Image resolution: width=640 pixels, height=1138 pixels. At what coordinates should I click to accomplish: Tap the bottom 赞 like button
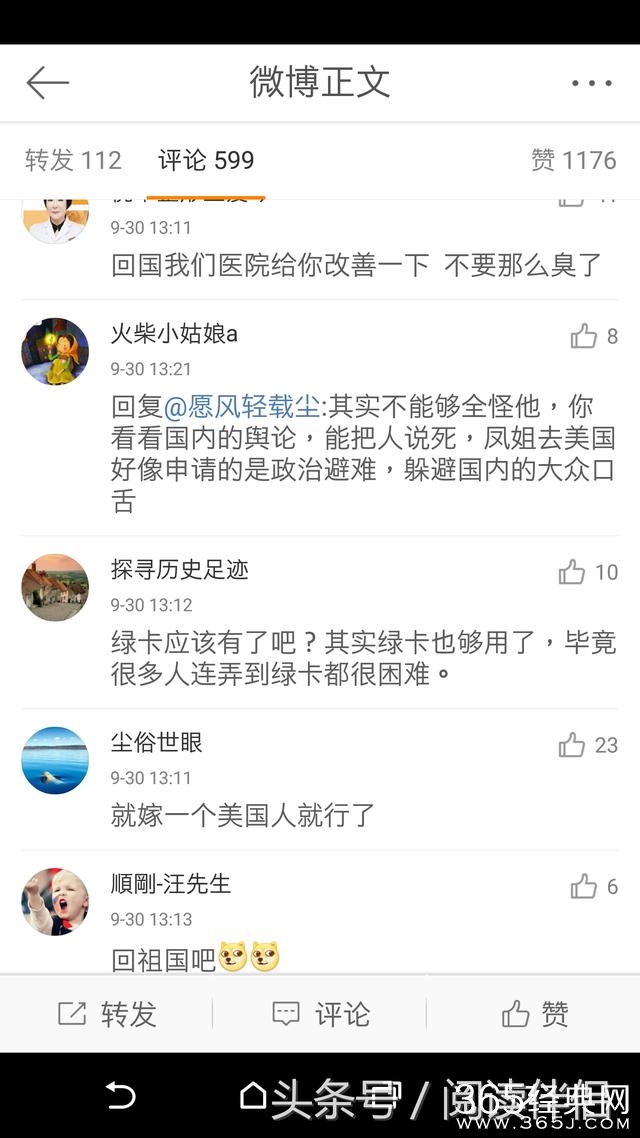tap(535, 1014)
